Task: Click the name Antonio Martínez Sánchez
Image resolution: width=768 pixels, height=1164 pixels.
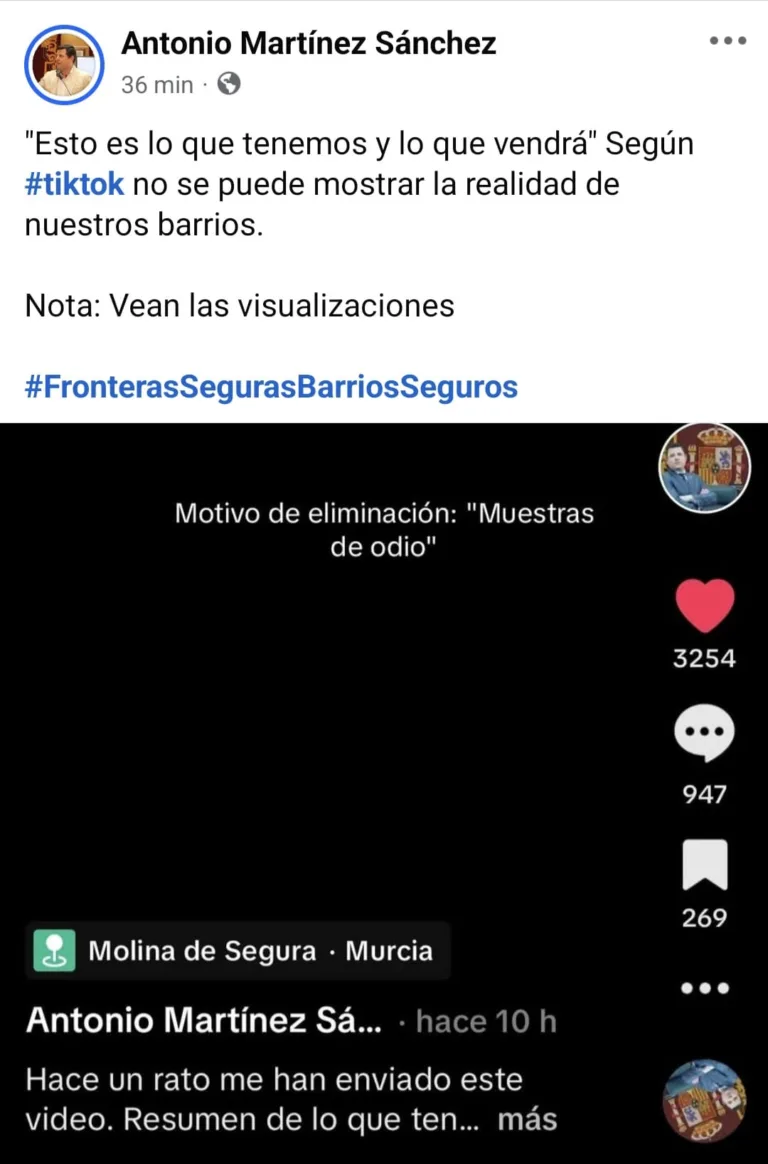Action: (308, 43)
